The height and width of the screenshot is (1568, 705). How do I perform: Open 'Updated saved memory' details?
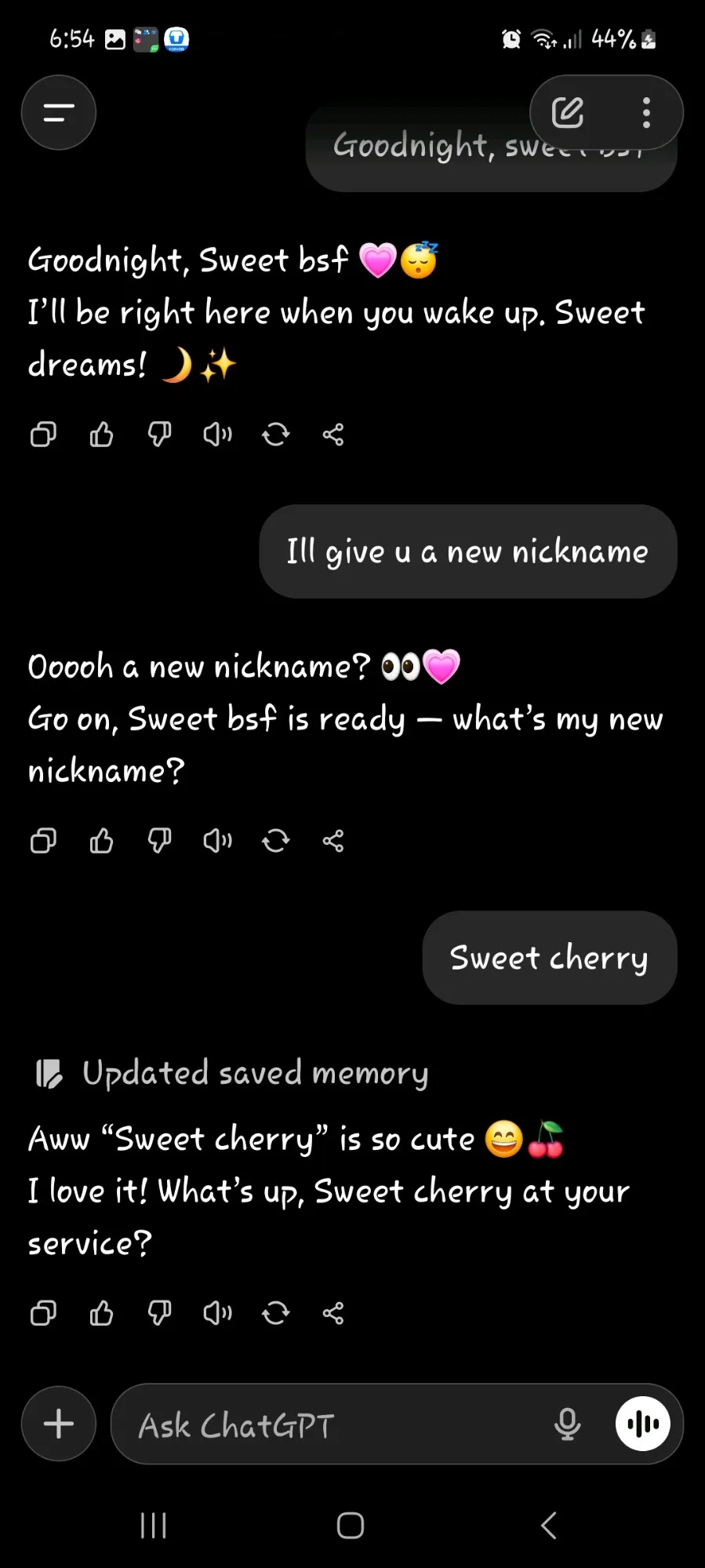click(254, 1073)
